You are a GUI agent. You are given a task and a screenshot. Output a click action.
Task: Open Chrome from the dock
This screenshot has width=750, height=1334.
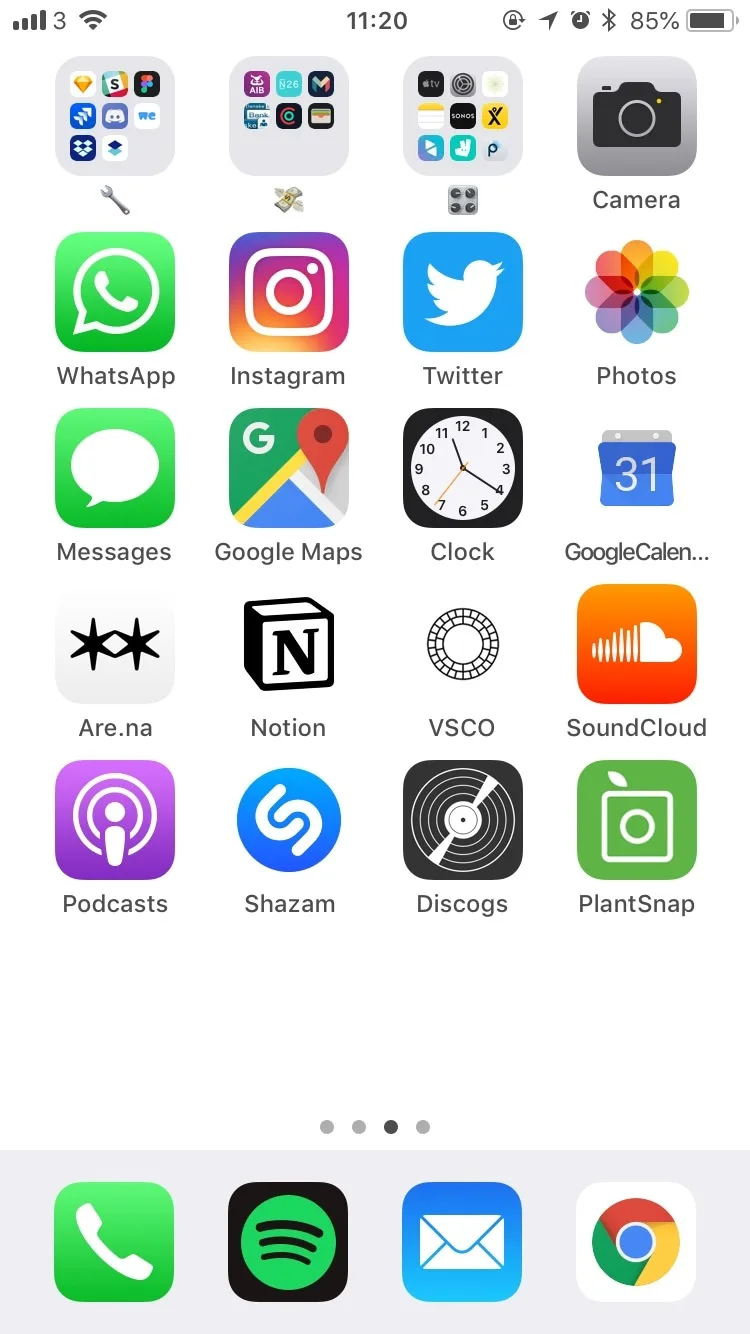click(636, 1242)
